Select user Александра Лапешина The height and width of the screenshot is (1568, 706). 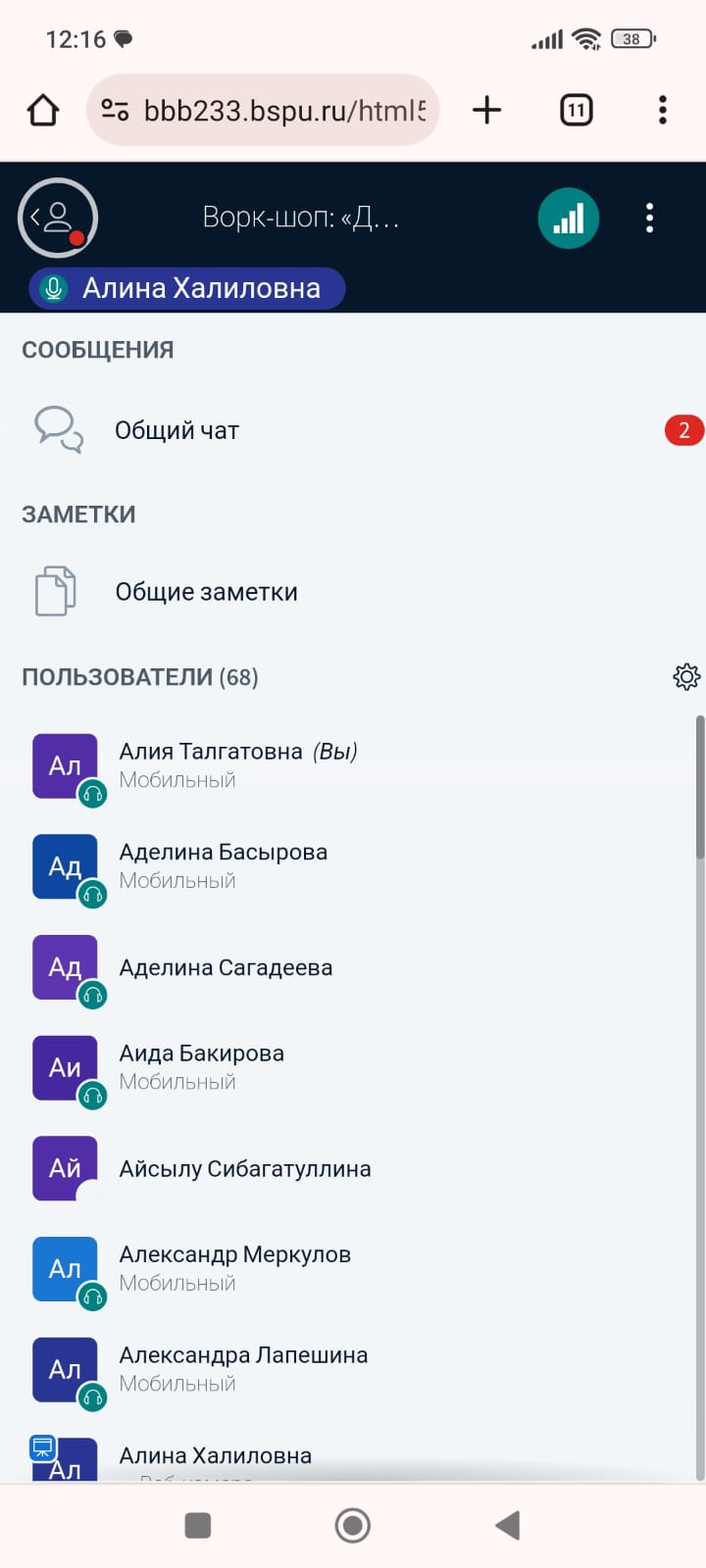click(243, 1356)
